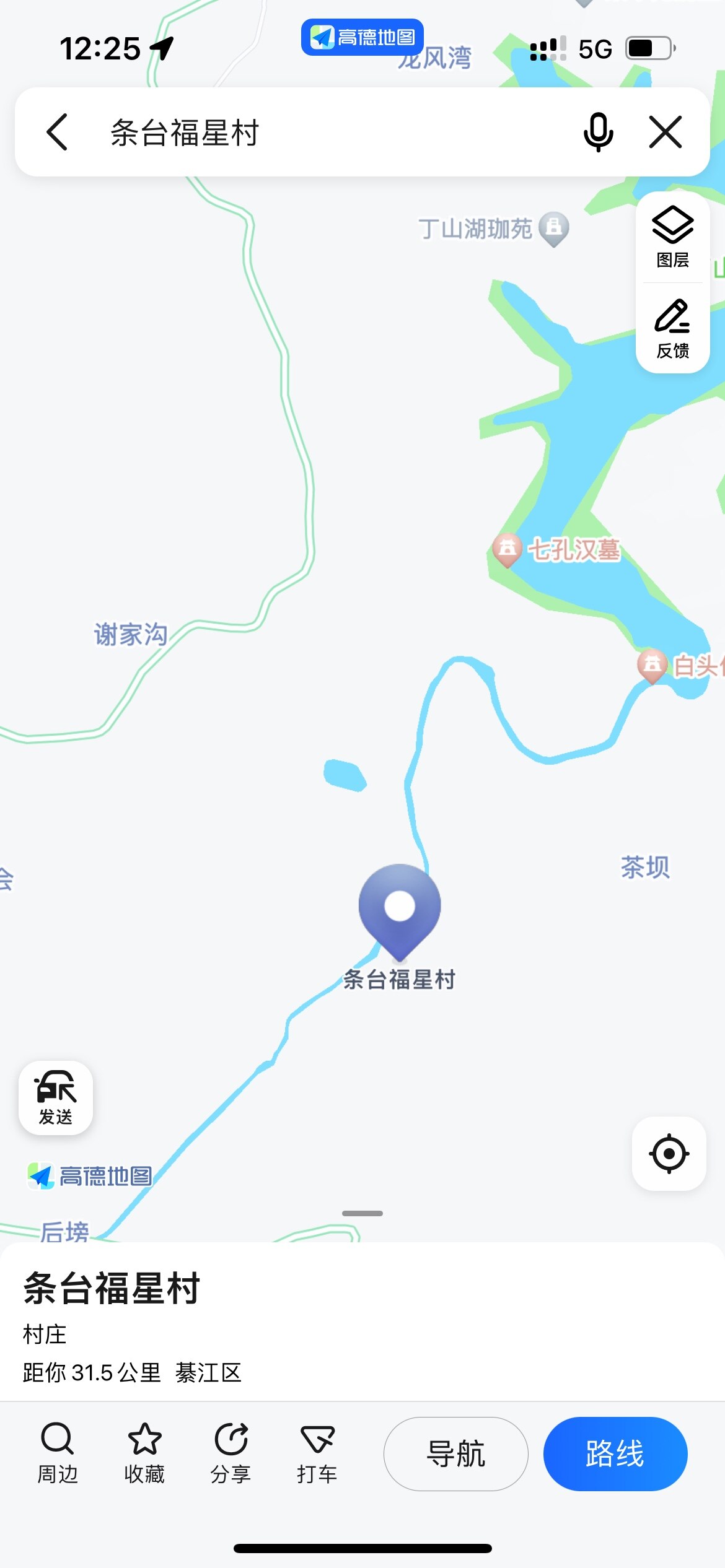The image size is (725, 1568).
Task: Return to 高德地图 via status bar pill
Action: [x=362, y=37]
